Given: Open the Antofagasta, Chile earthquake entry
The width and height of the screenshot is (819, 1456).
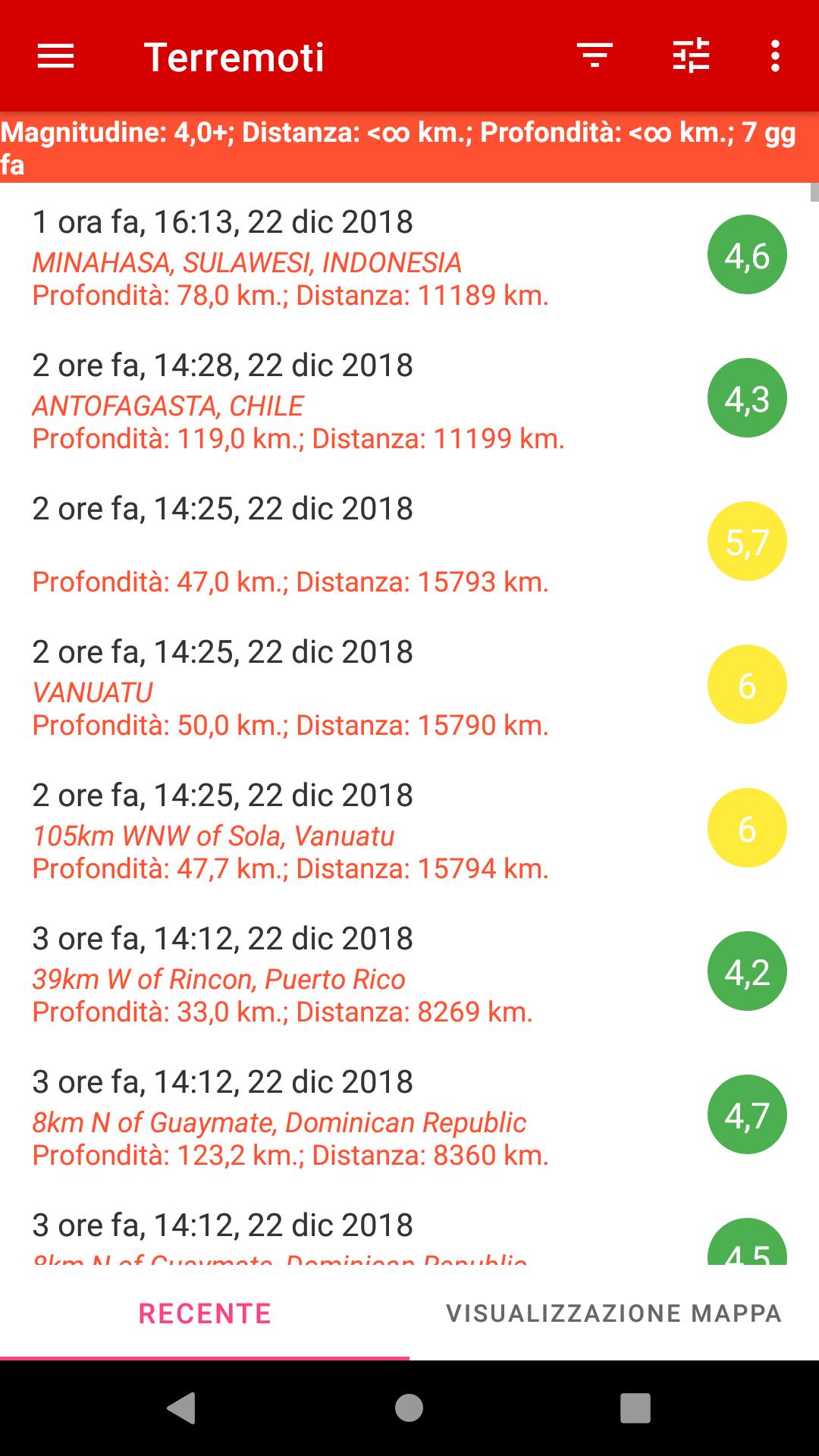Looking at the screenshot, I should click(x=409, y=400).
